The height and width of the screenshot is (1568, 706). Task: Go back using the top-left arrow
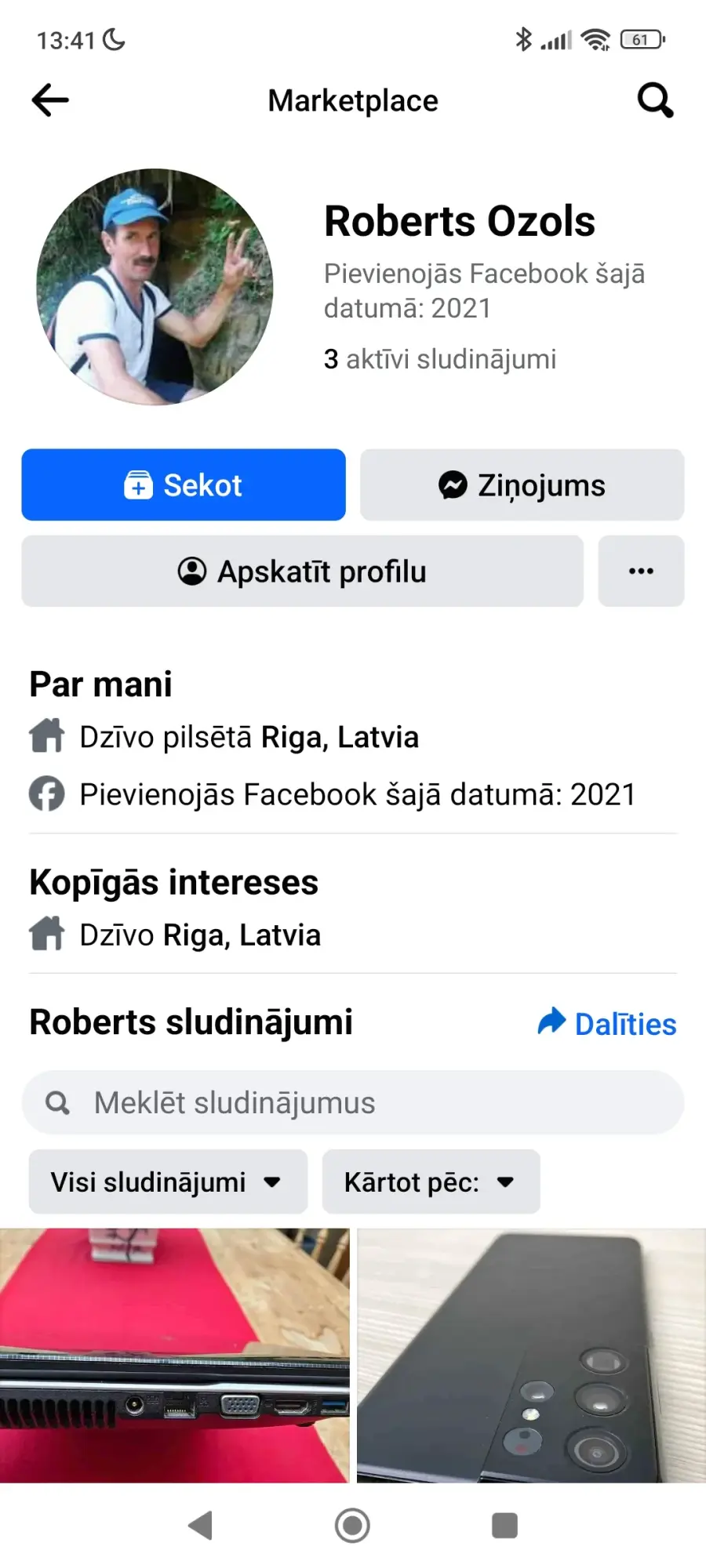coord(50,100)
